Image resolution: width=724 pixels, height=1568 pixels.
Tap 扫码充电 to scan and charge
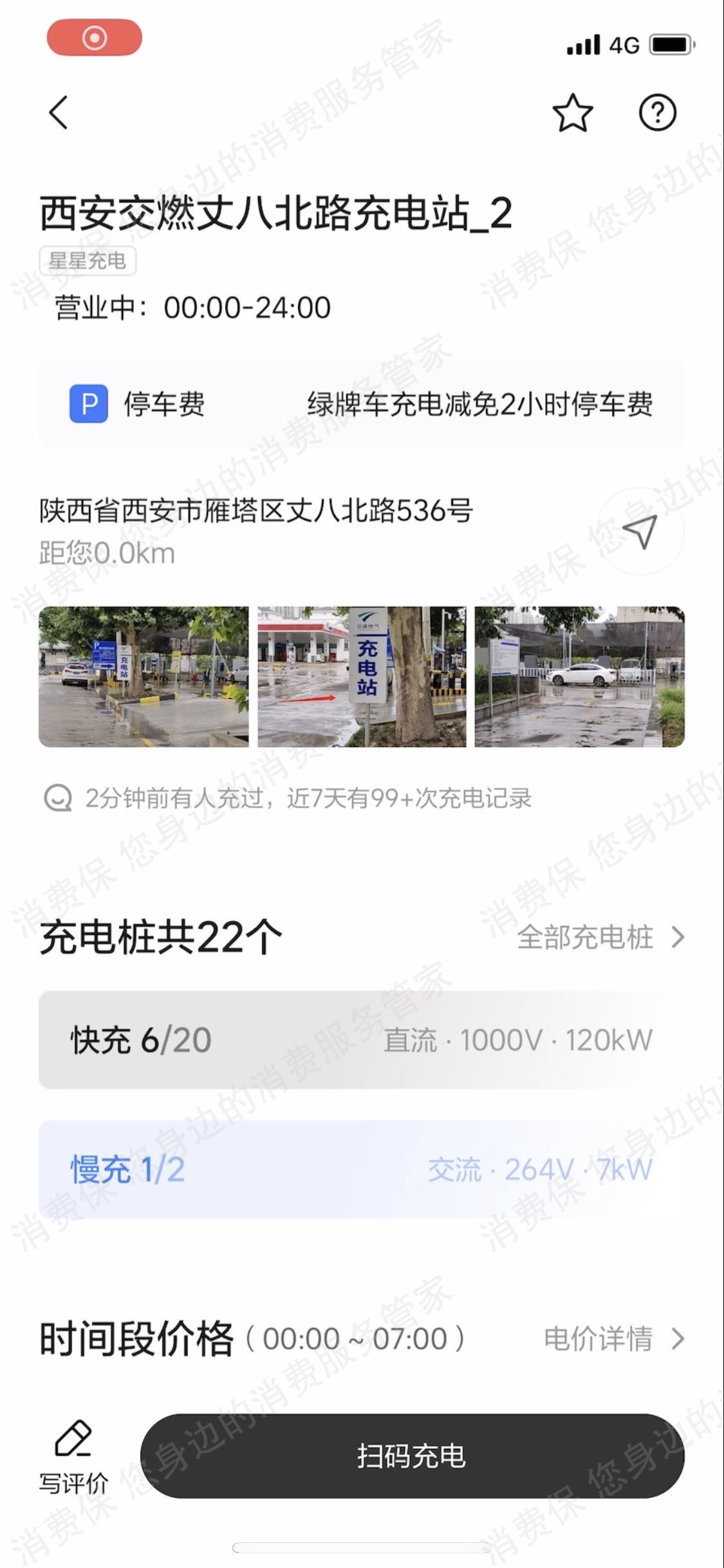[412, 1456]
